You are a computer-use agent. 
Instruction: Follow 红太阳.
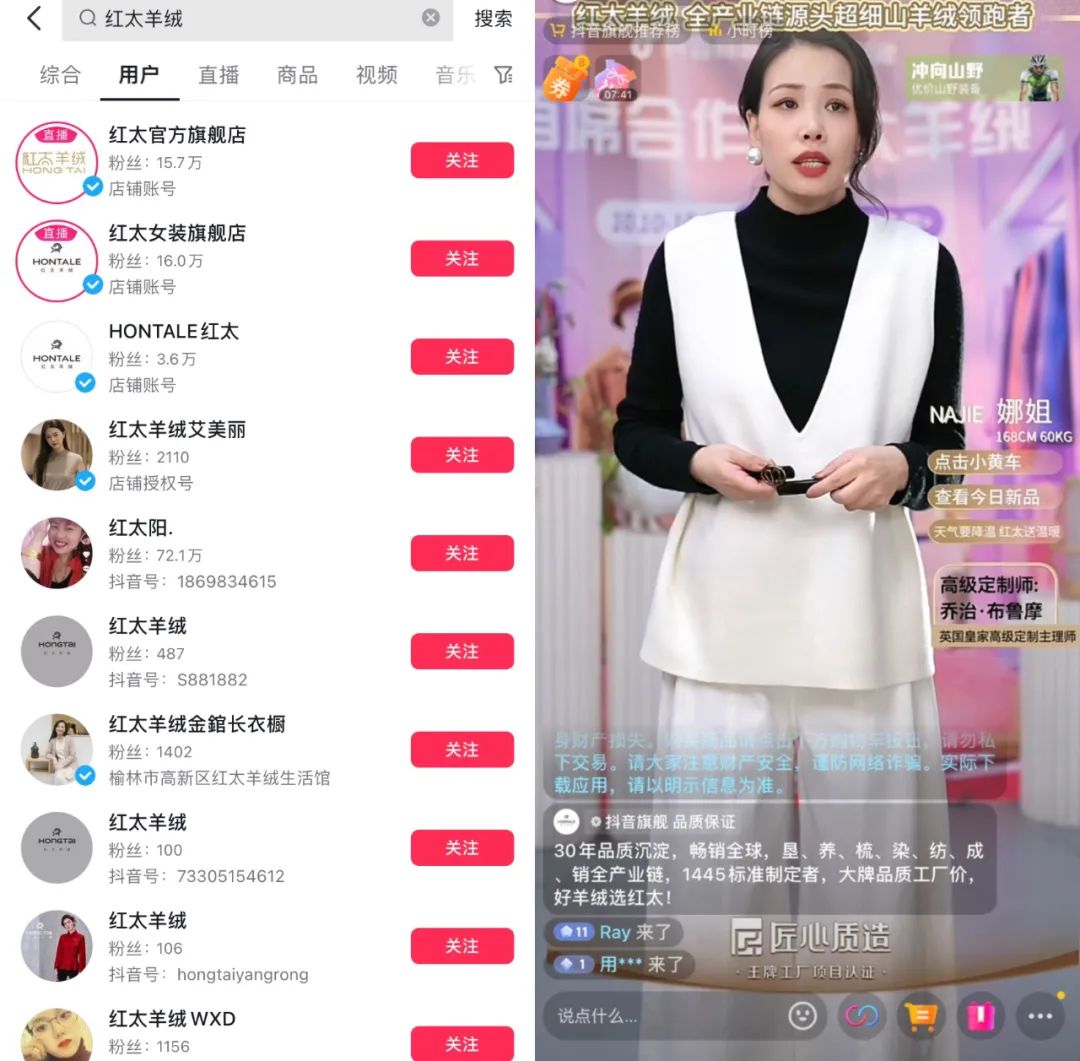[462, 553]
